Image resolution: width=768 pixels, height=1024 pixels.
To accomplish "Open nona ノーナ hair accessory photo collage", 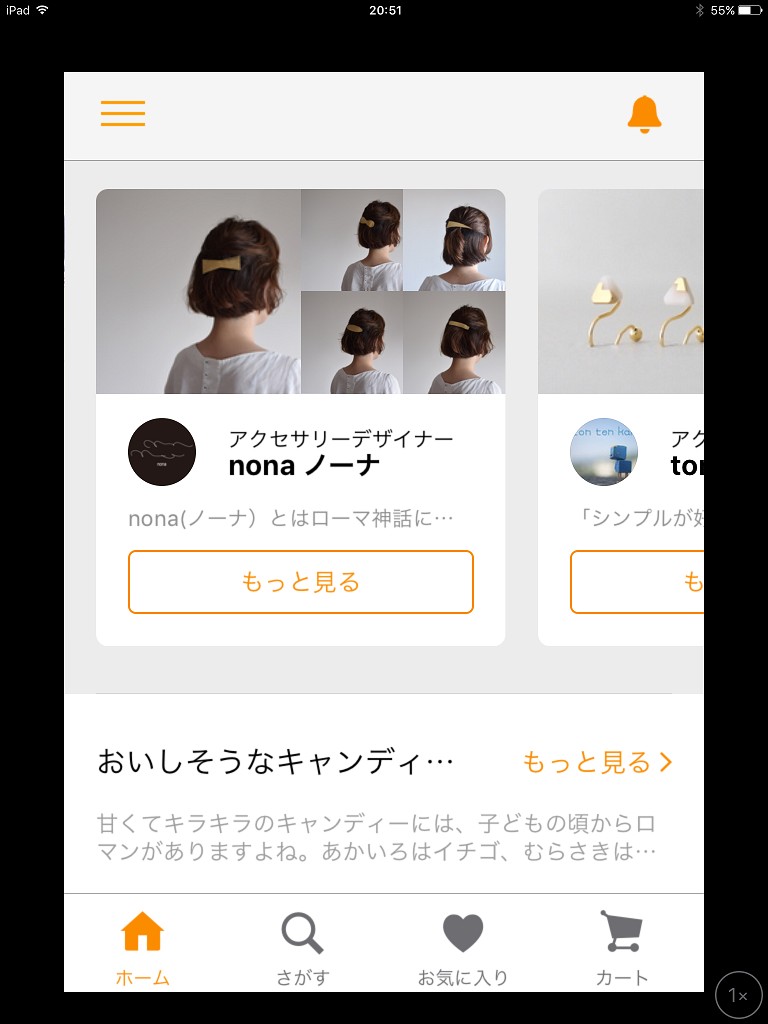I will (300, 291).
